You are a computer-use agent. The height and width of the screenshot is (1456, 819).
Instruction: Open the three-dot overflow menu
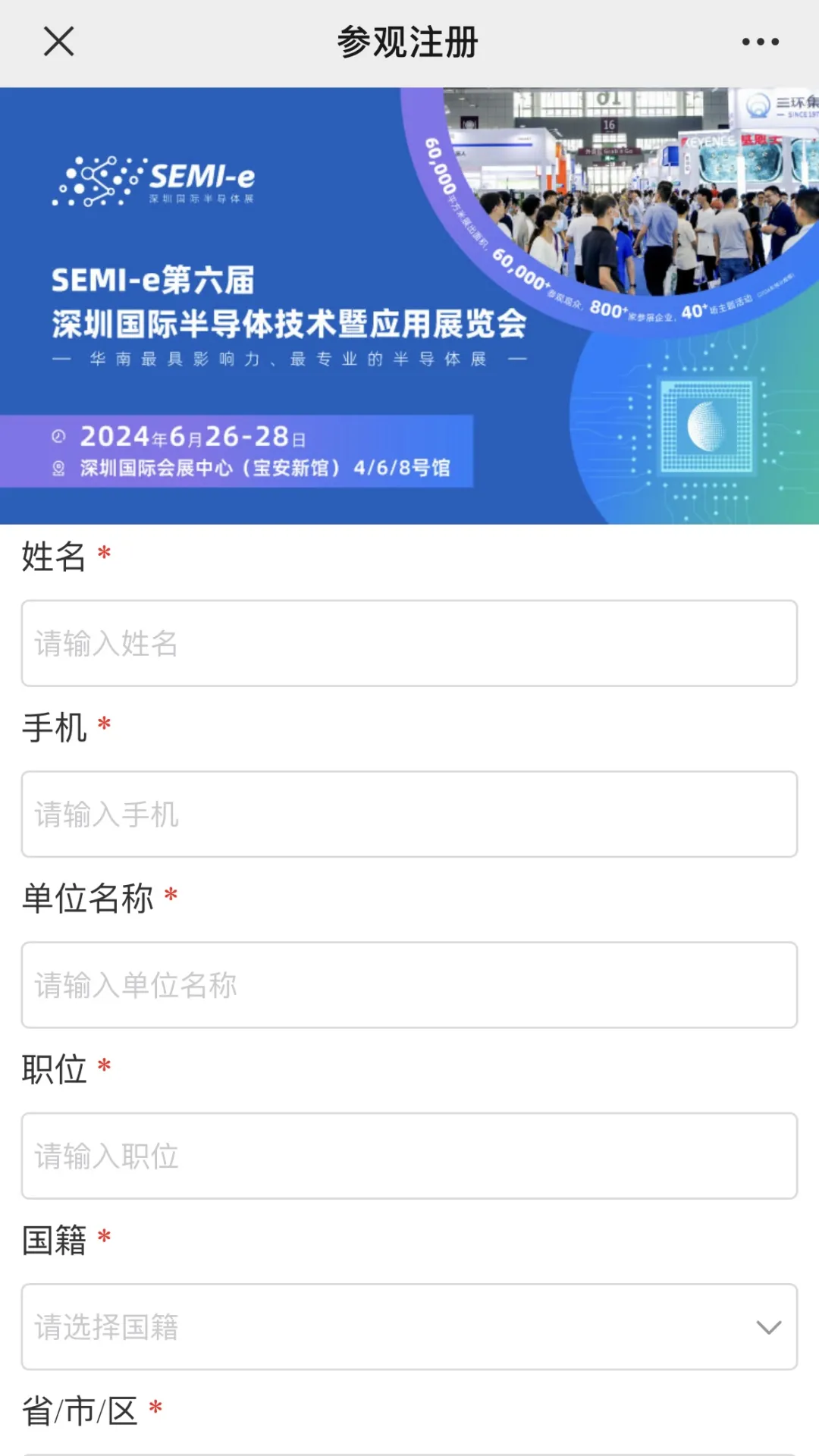[x=760, y=42]
